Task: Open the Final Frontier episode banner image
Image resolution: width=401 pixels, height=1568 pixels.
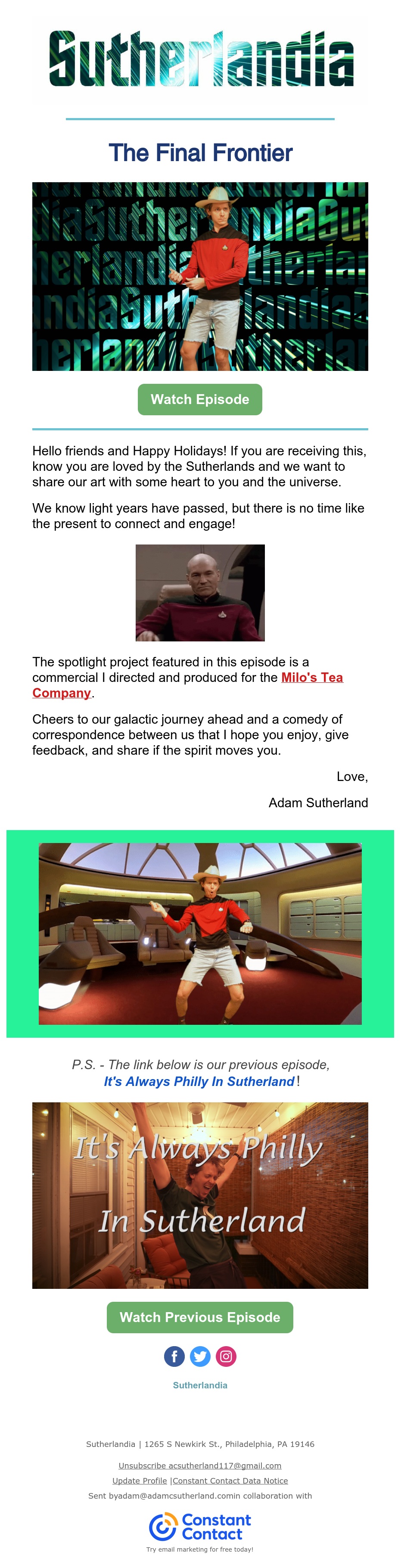Action: click(199, 276)
